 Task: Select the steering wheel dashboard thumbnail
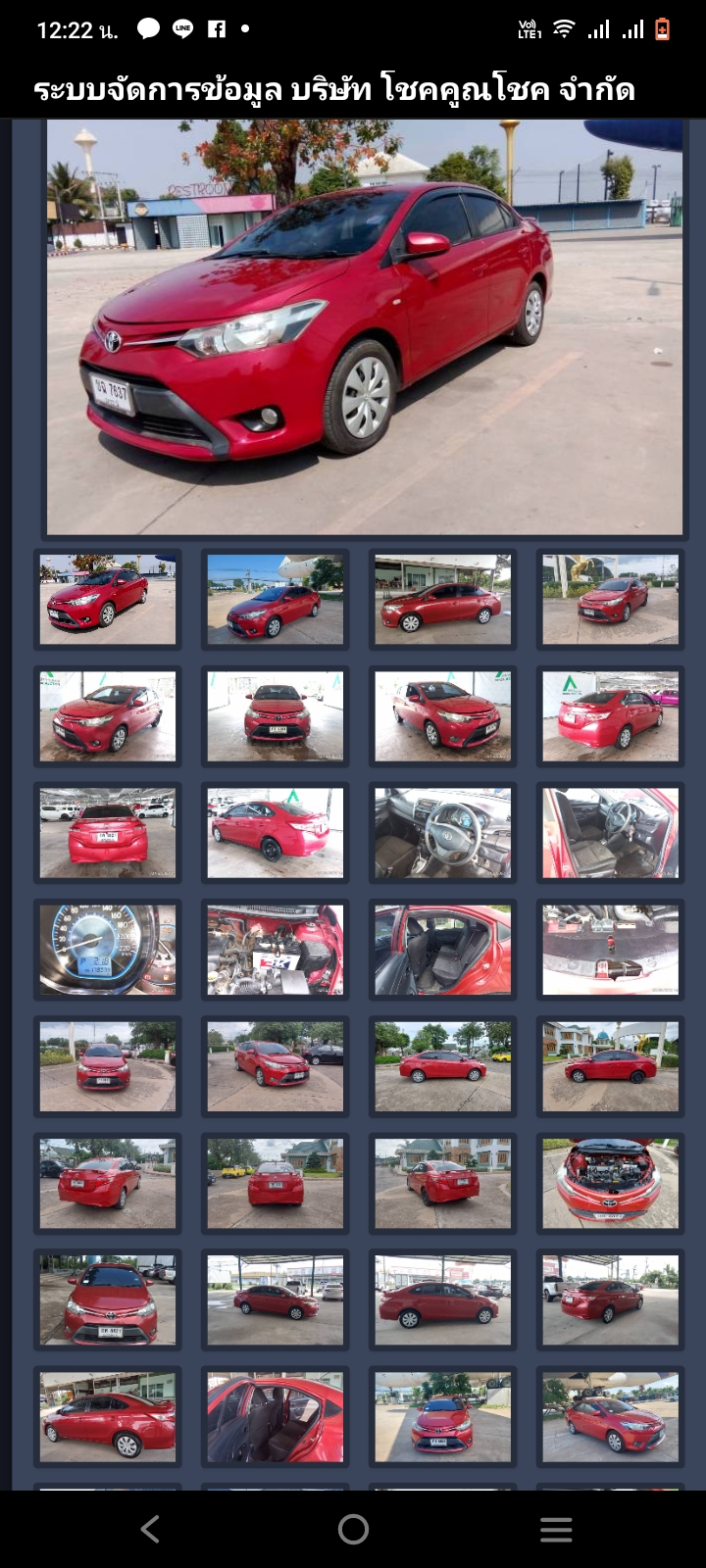(x=442, y=833)
